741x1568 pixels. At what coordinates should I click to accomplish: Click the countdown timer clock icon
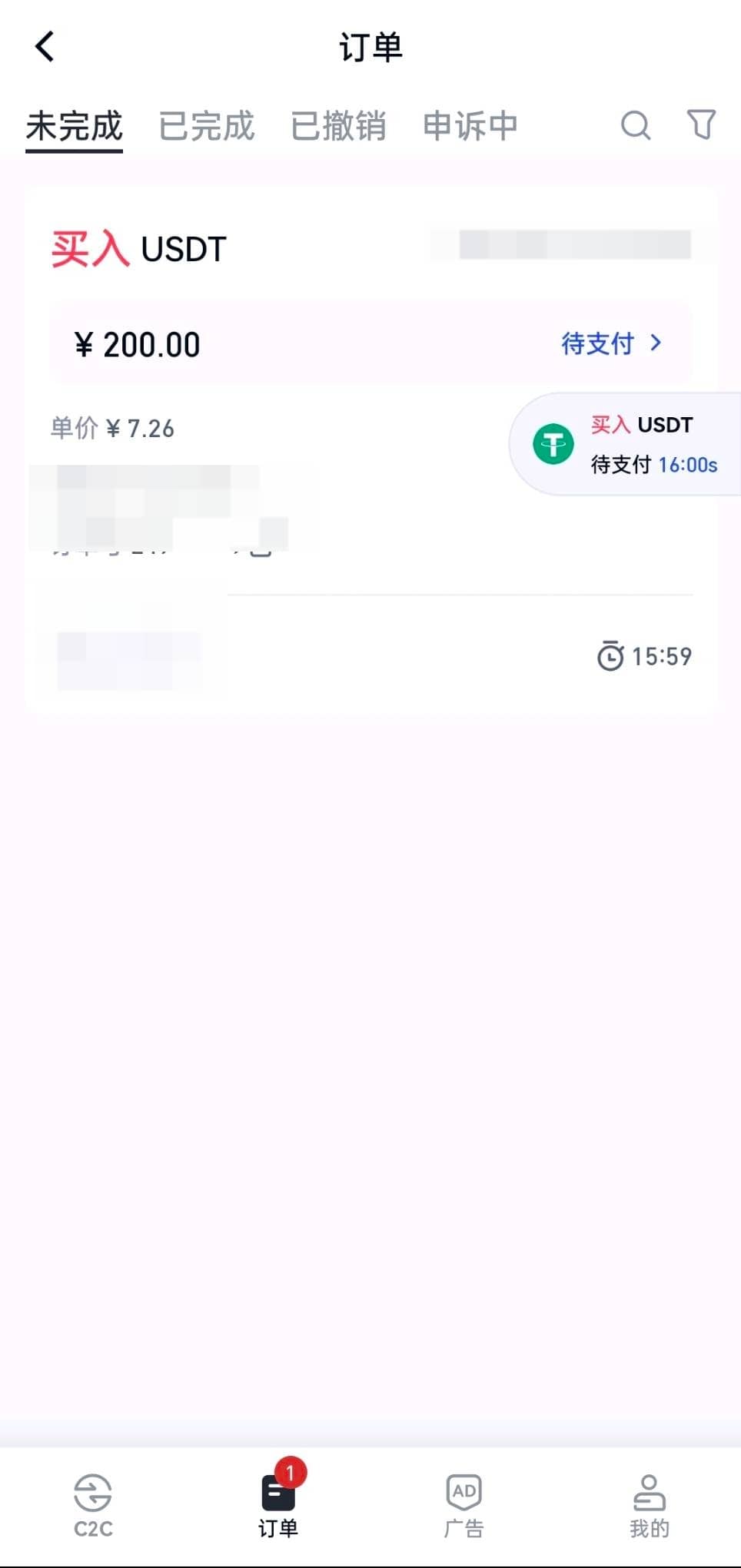[x=611, y=657]
